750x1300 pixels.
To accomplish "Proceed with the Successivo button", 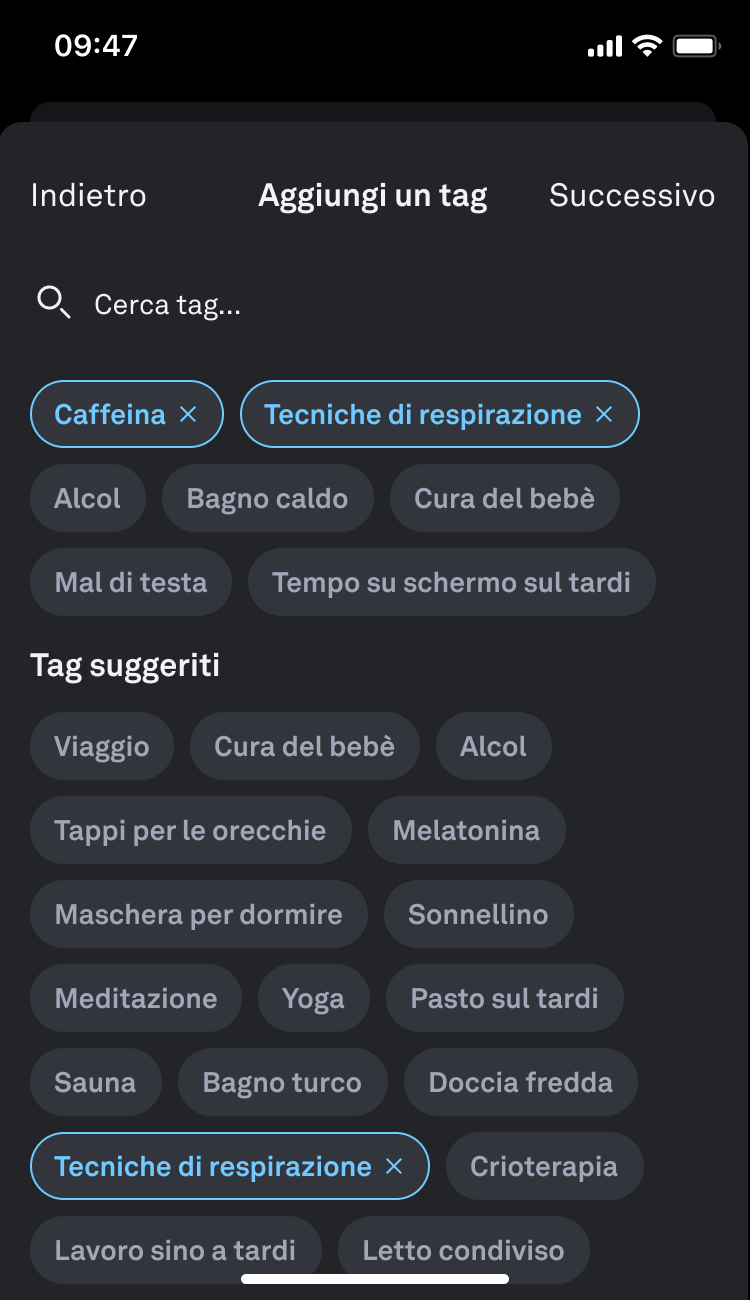I will coord(631,195).
